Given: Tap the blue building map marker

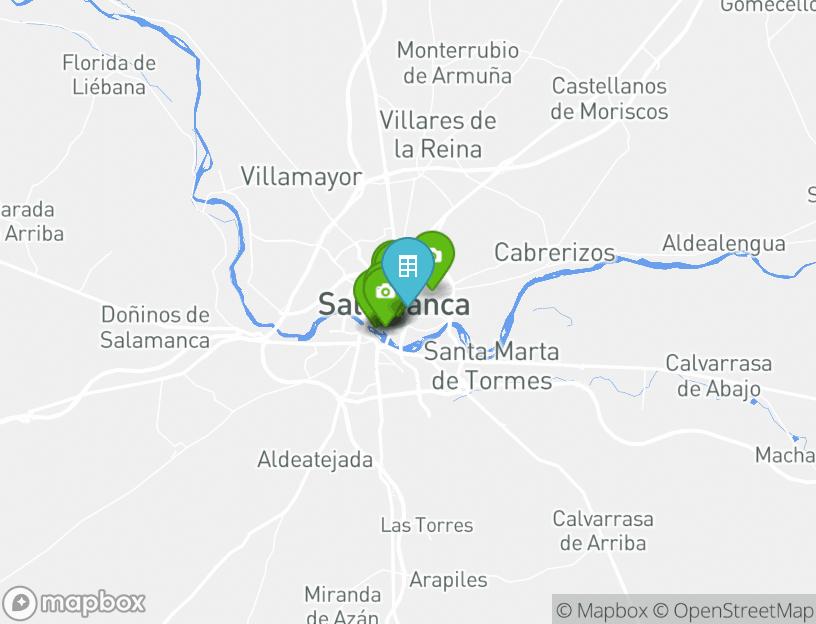Looking at the screenshot, I should point(407,266).
